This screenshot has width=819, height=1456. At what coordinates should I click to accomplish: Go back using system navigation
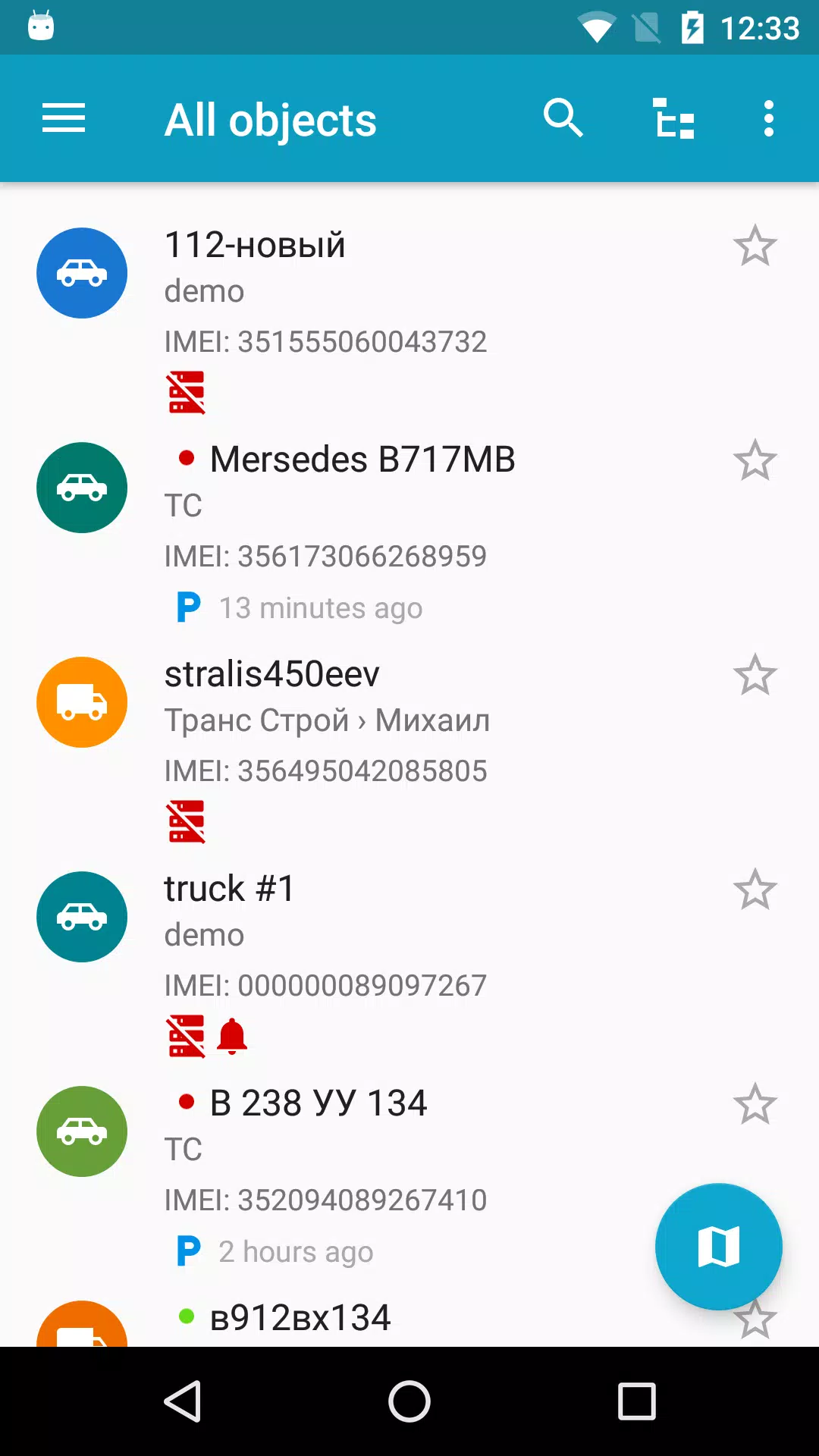point(182,1401)
